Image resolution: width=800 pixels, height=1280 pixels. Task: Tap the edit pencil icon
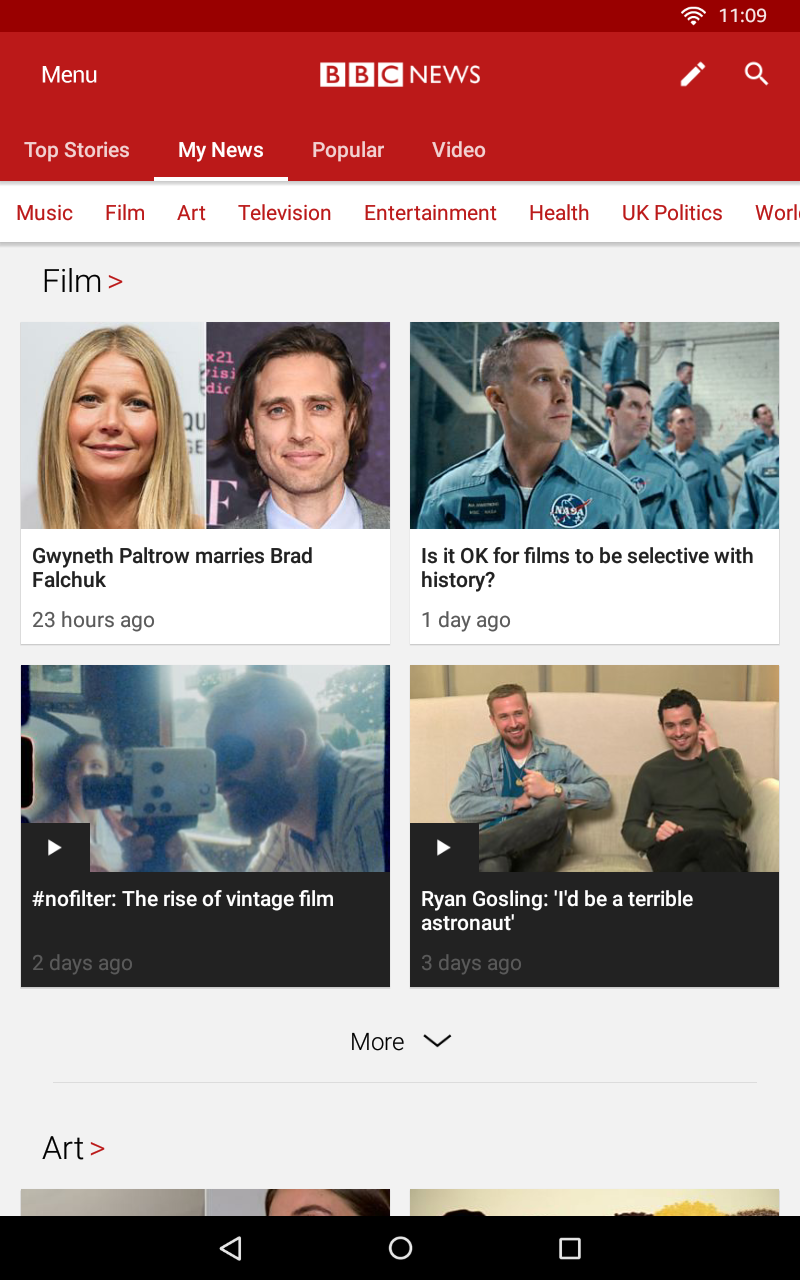(692, 74)
